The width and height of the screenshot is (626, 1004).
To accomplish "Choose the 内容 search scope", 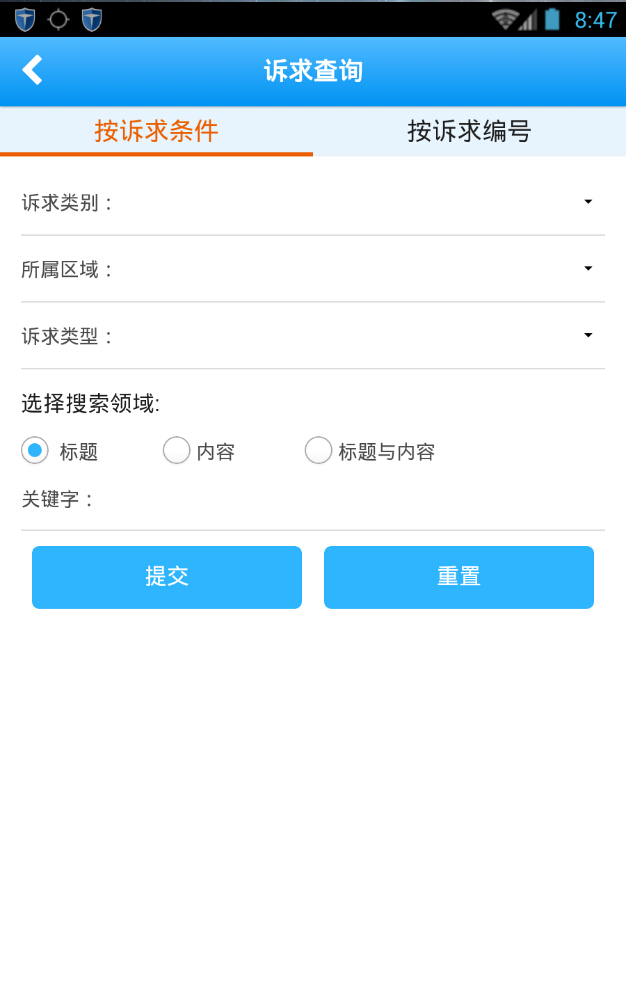I will pyautogui.click(x=177, y=451).
